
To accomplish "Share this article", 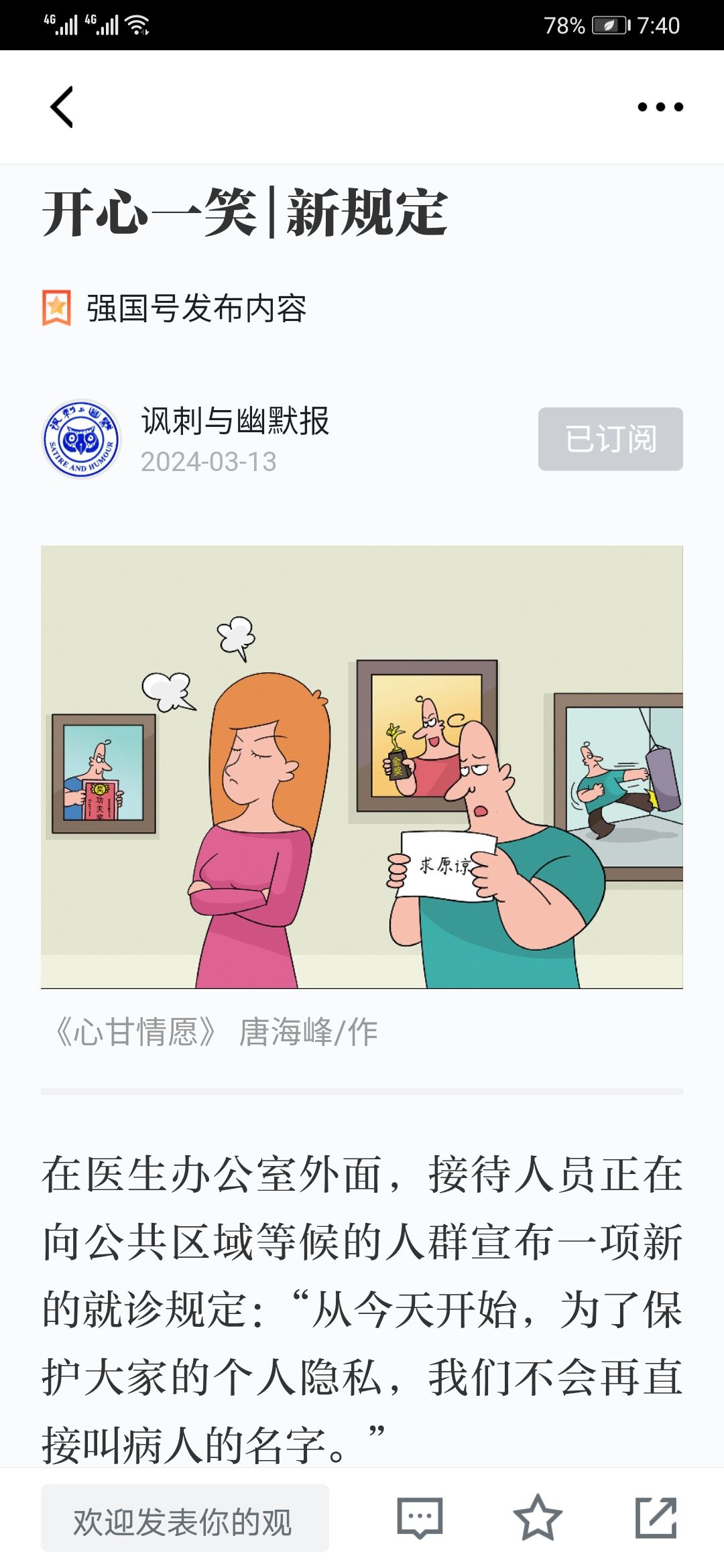I will pyautogui.click(x=656, y=1518).
